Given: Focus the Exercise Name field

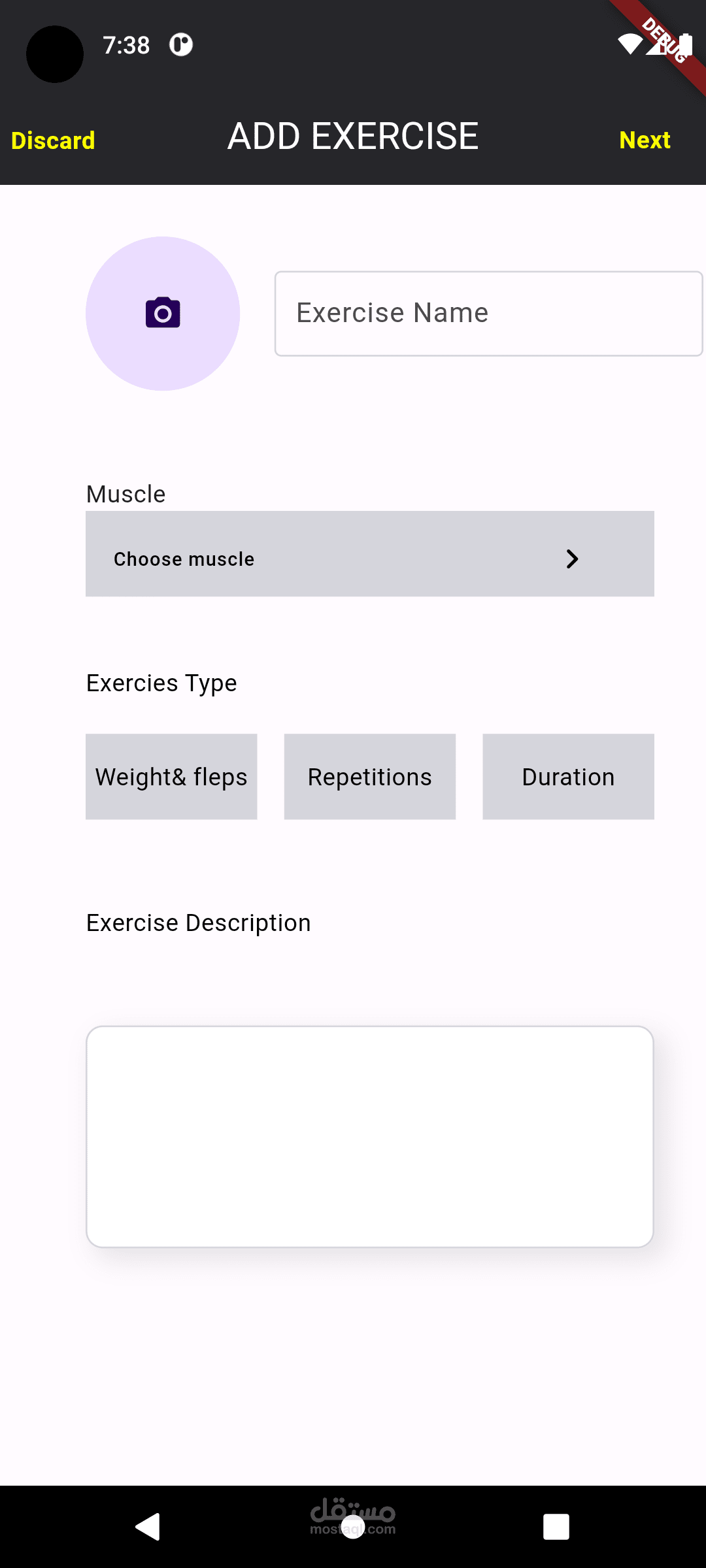Looking at the screenshot, I should pos(488,314).
